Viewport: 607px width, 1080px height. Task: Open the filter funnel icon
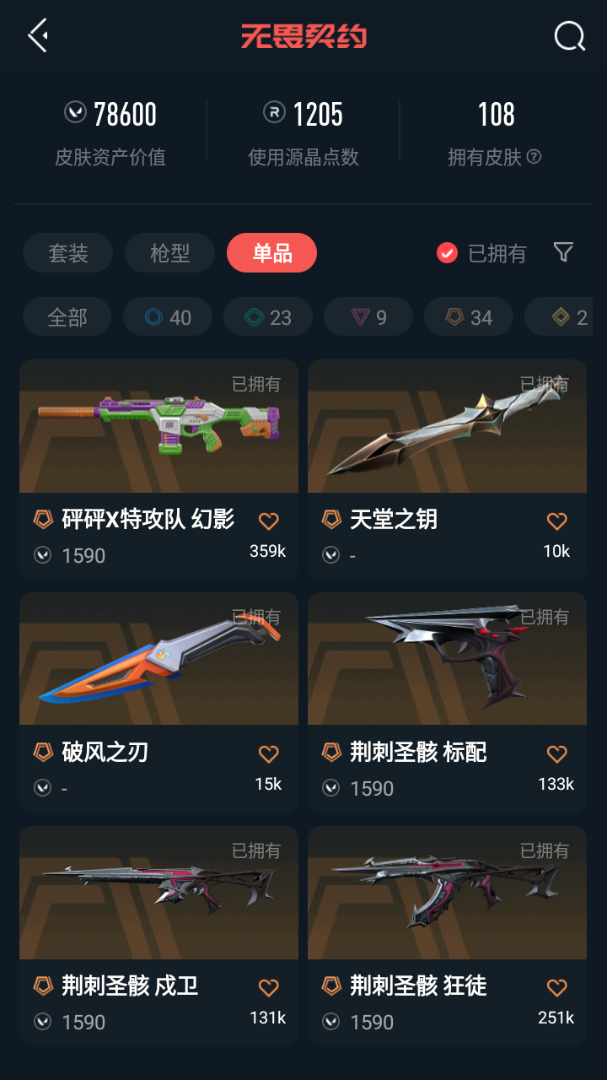tap(564, 252)
